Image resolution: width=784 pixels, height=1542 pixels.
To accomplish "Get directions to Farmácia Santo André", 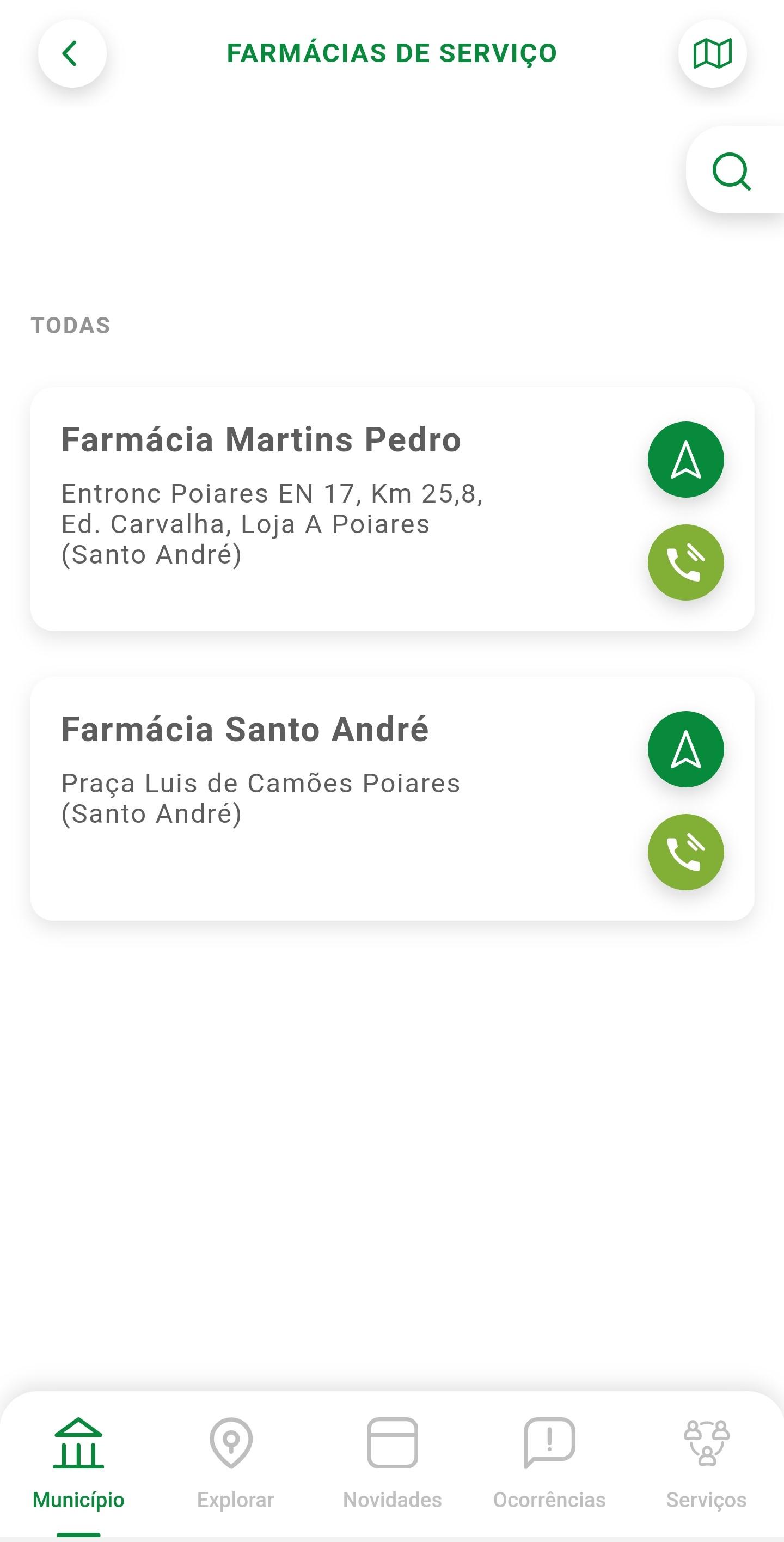I will [685, 749].
